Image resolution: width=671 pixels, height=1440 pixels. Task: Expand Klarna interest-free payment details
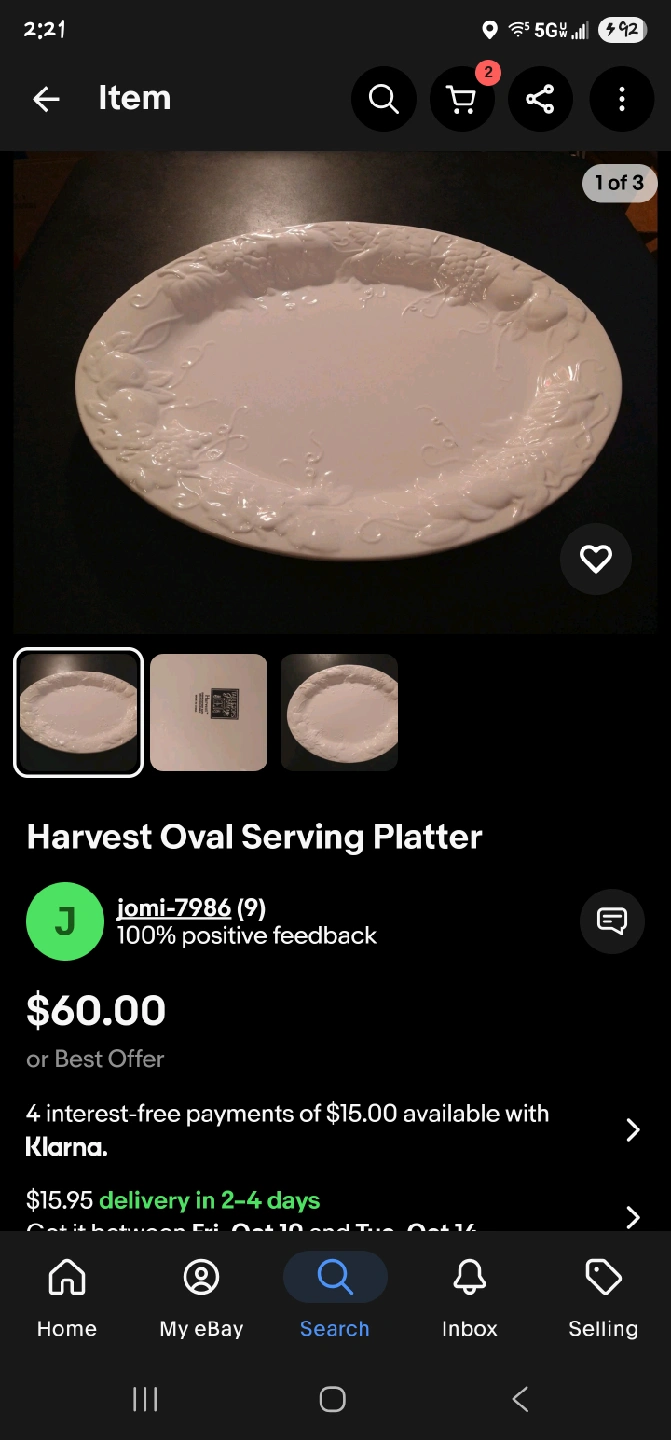click(632, 1129)
